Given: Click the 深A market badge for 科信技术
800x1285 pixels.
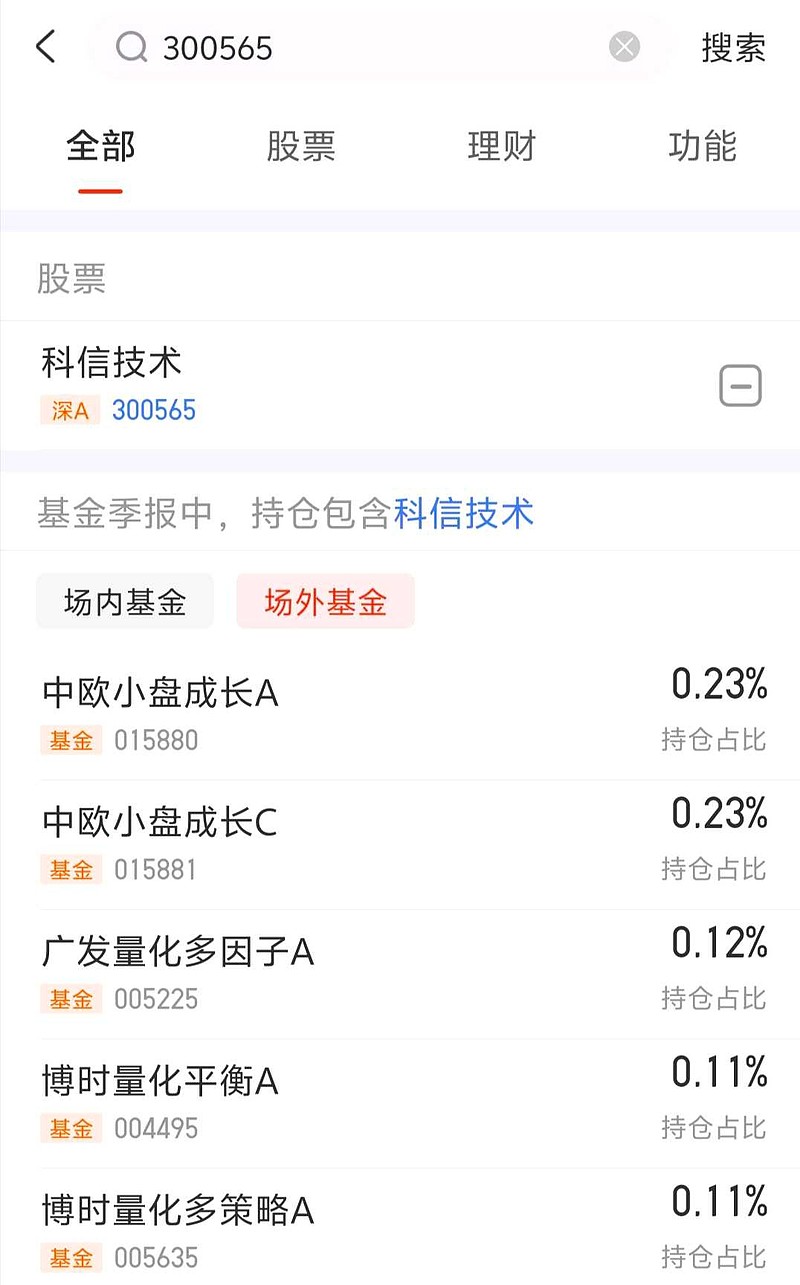Looking at the screenshot, I should 69,411.
